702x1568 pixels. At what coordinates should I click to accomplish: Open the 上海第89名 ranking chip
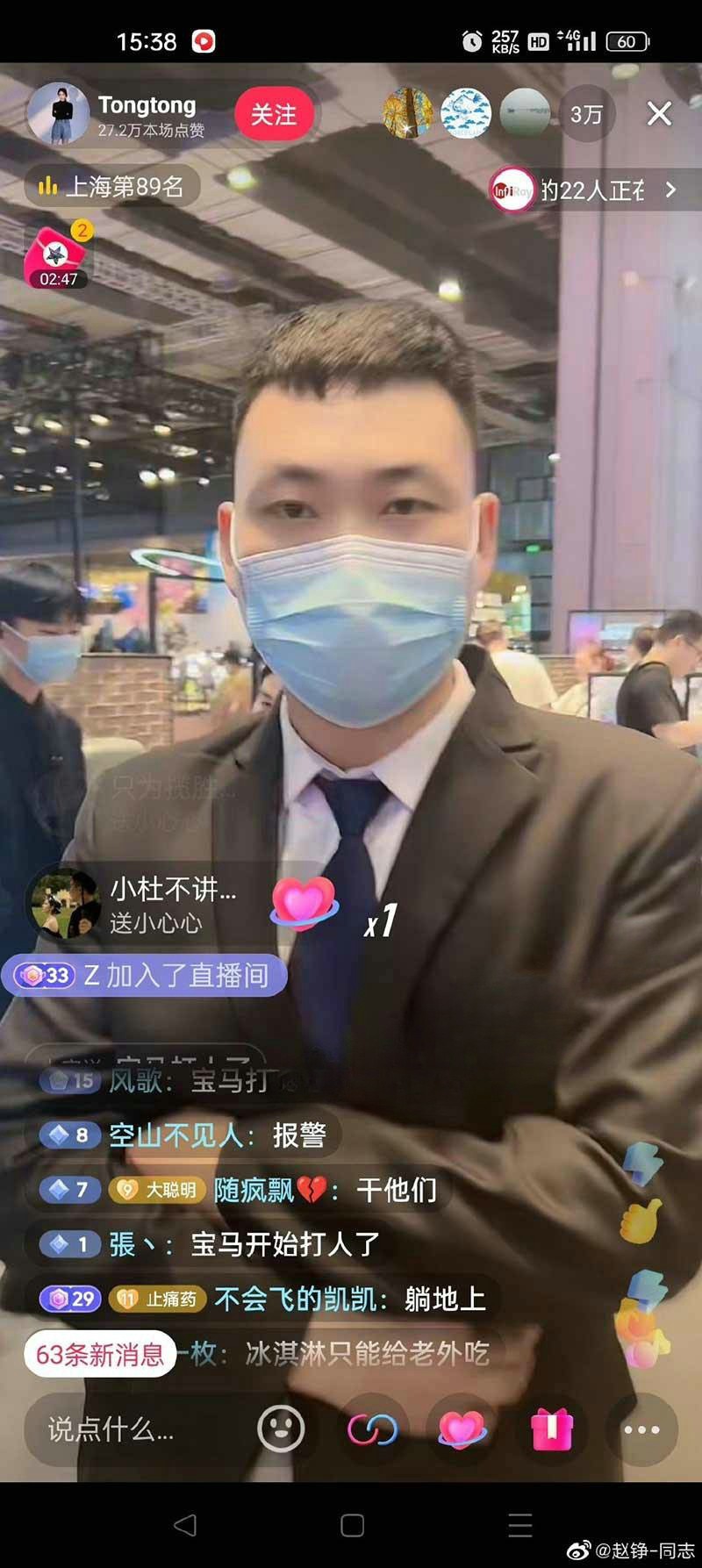click(x=112, y=186)
